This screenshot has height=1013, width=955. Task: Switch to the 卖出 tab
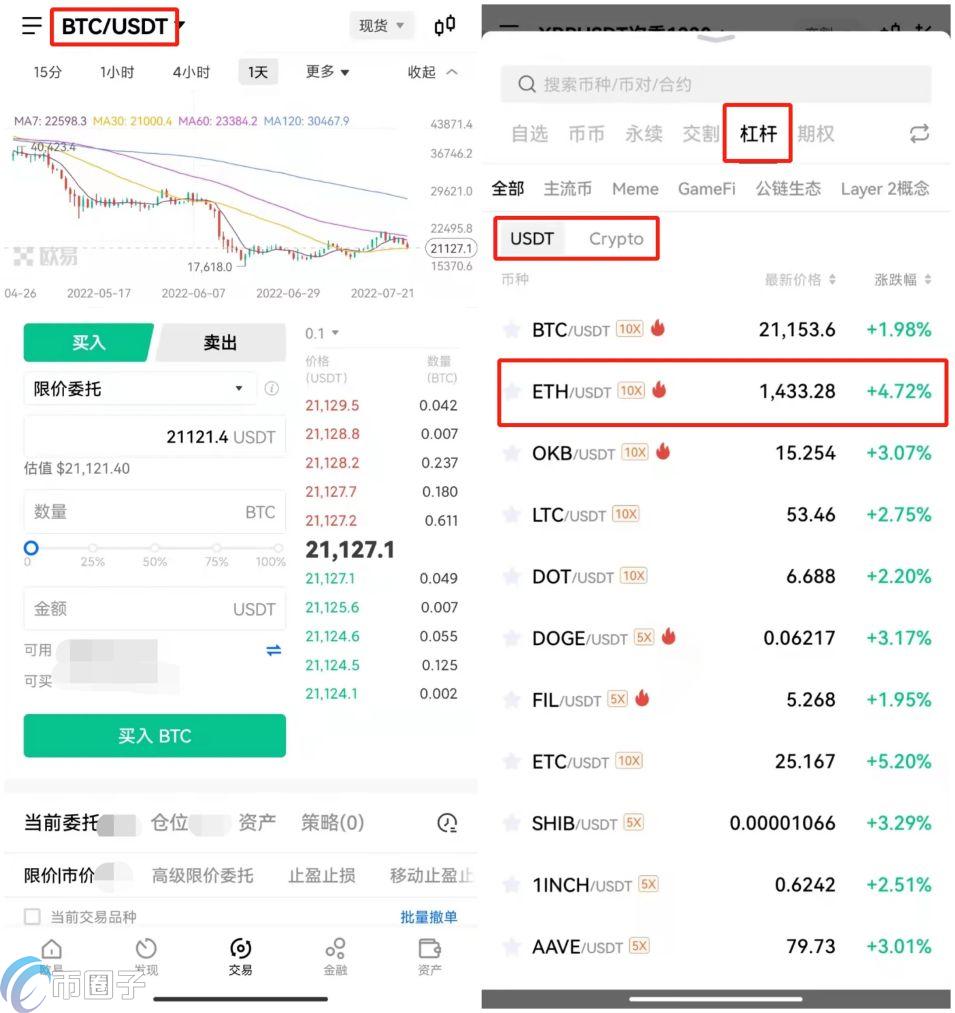point(220,342)
